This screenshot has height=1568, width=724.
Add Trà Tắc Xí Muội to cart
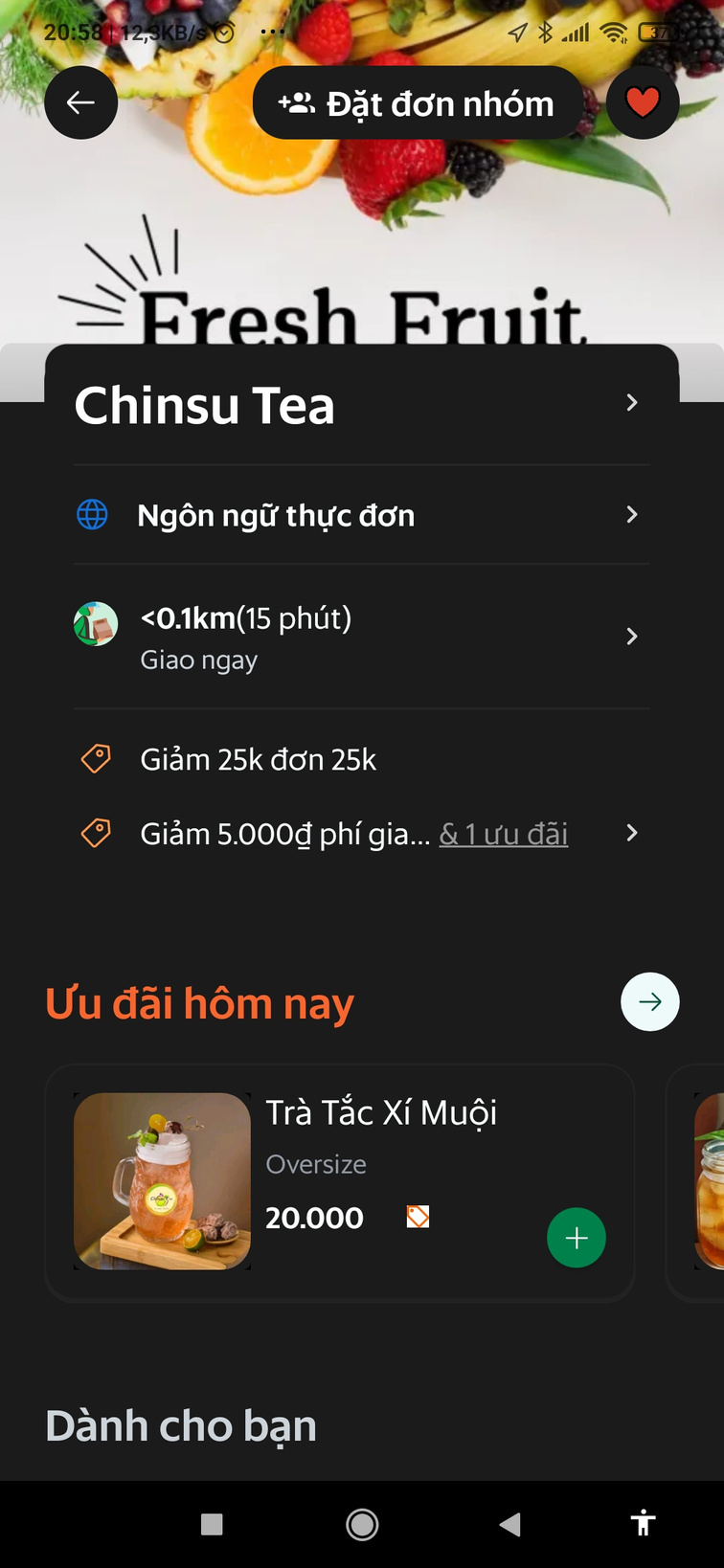(576, 1238)
